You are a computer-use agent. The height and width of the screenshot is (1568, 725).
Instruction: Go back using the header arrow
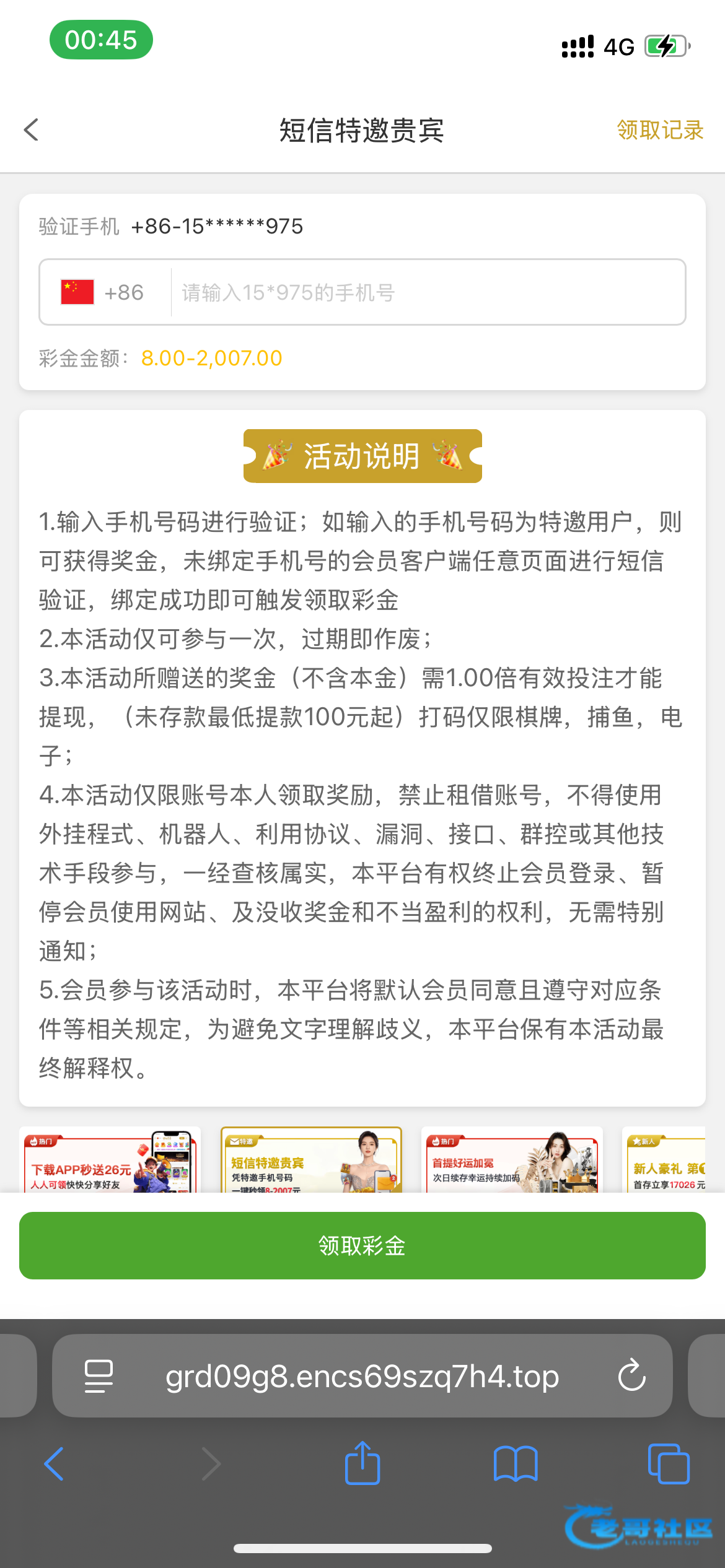(31, 130)
